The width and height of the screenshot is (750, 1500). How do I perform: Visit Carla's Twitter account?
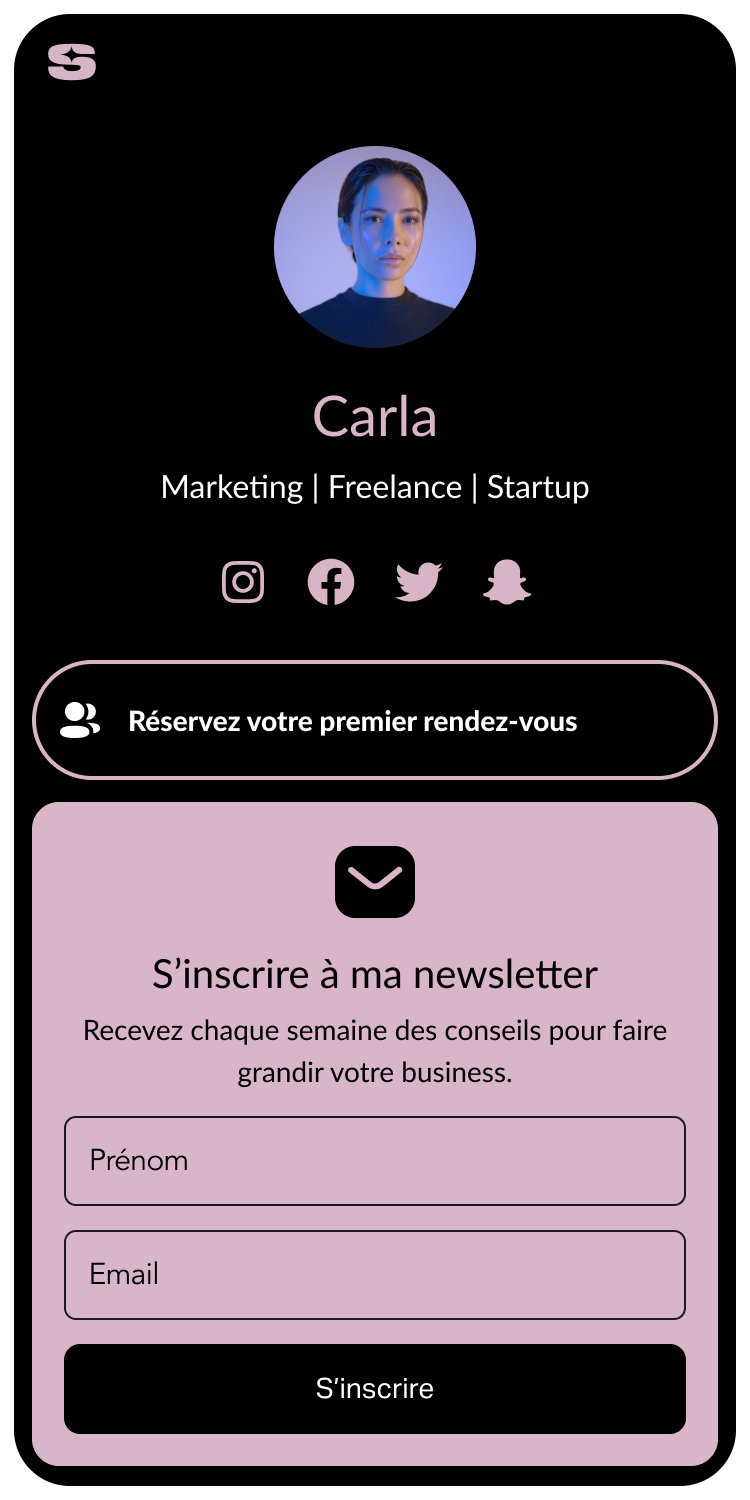point(418,582)
